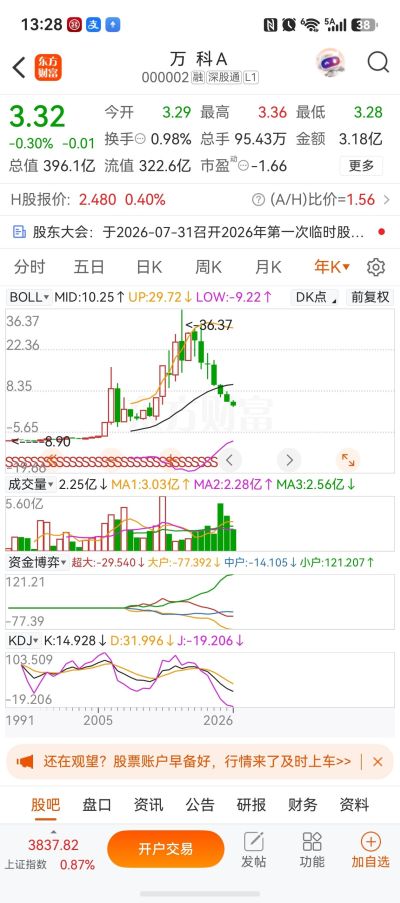Add stock to watchlist via 加自选
Viewport: 400px width, 903px height.
pyautogui.click(x=371, y=849)
